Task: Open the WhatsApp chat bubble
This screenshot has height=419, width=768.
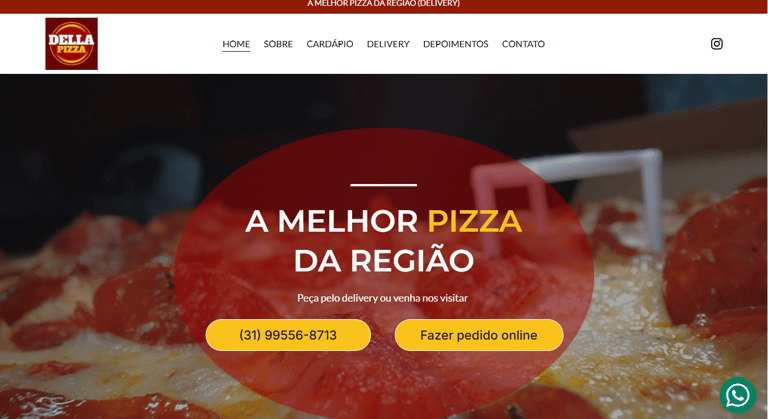Action: [737, 395]
